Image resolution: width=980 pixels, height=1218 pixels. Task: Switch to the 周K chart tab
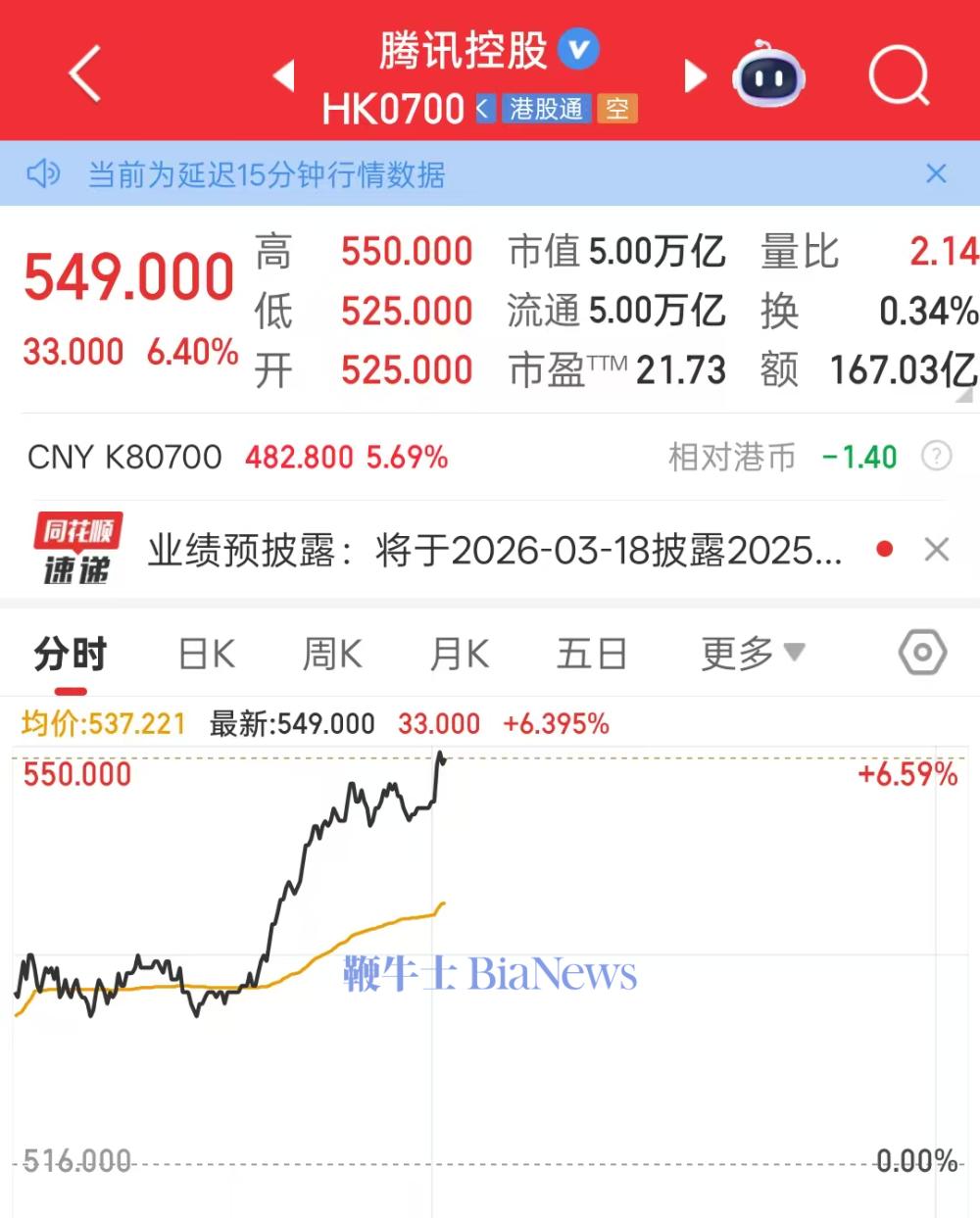tap(332, 654)
